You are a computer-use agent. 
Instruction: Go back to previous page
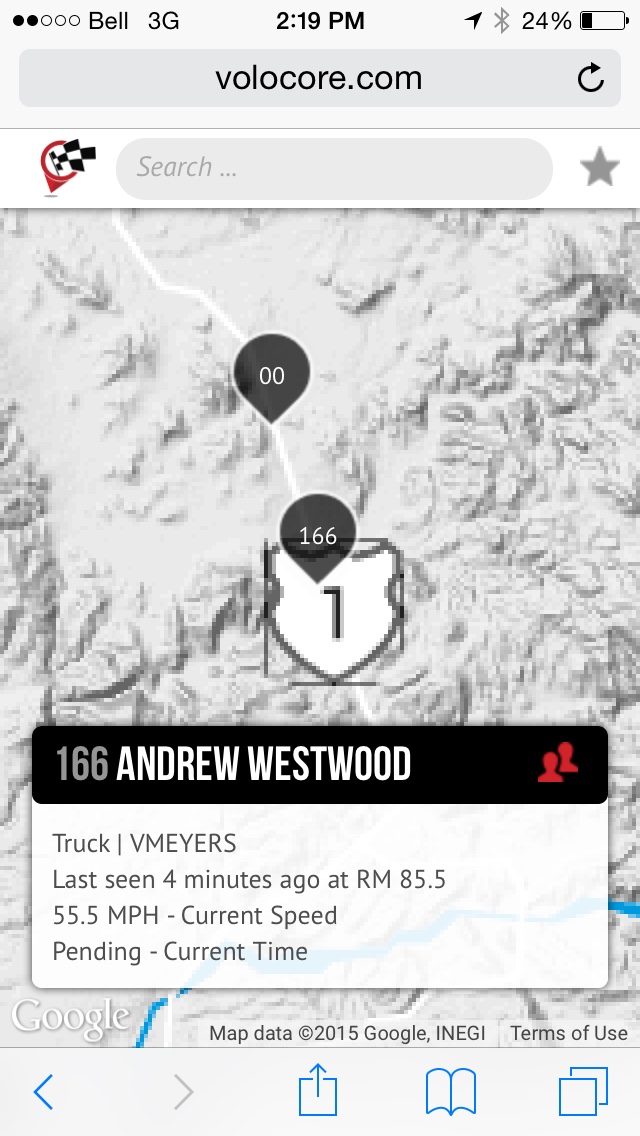click(43, 1093)
